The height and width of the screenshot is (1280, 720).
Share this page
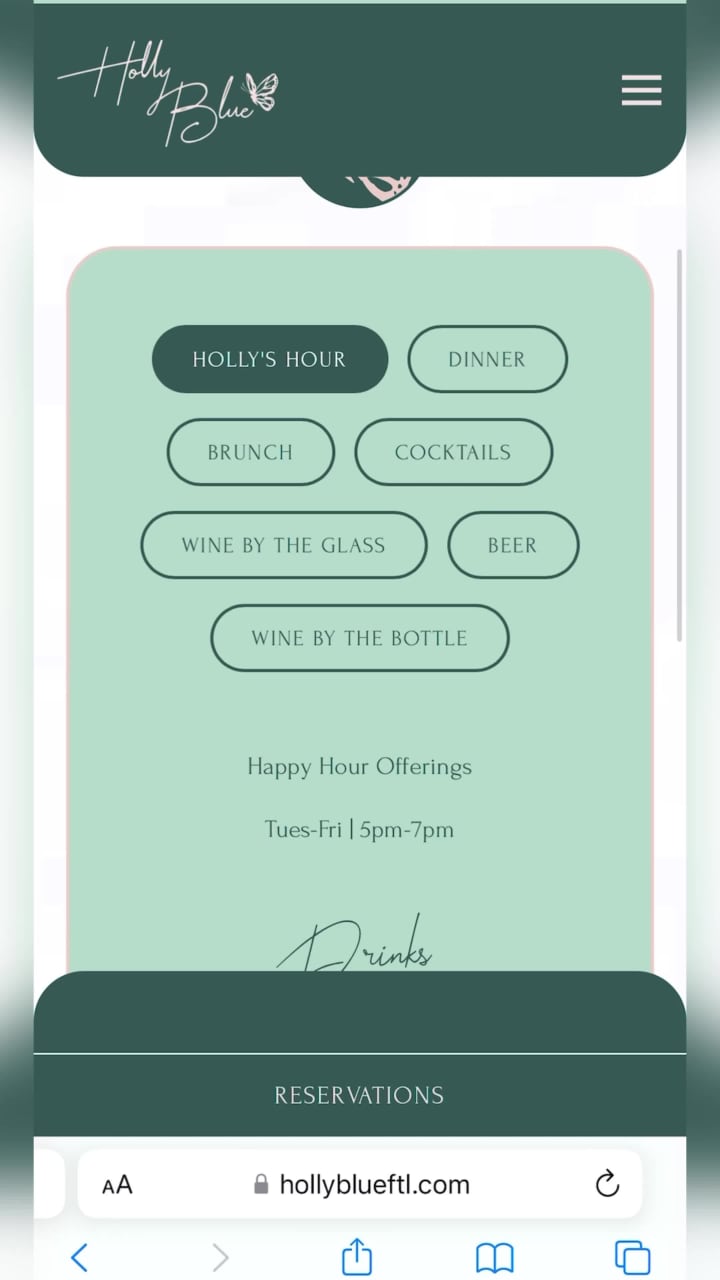[x=357, y=1257]
